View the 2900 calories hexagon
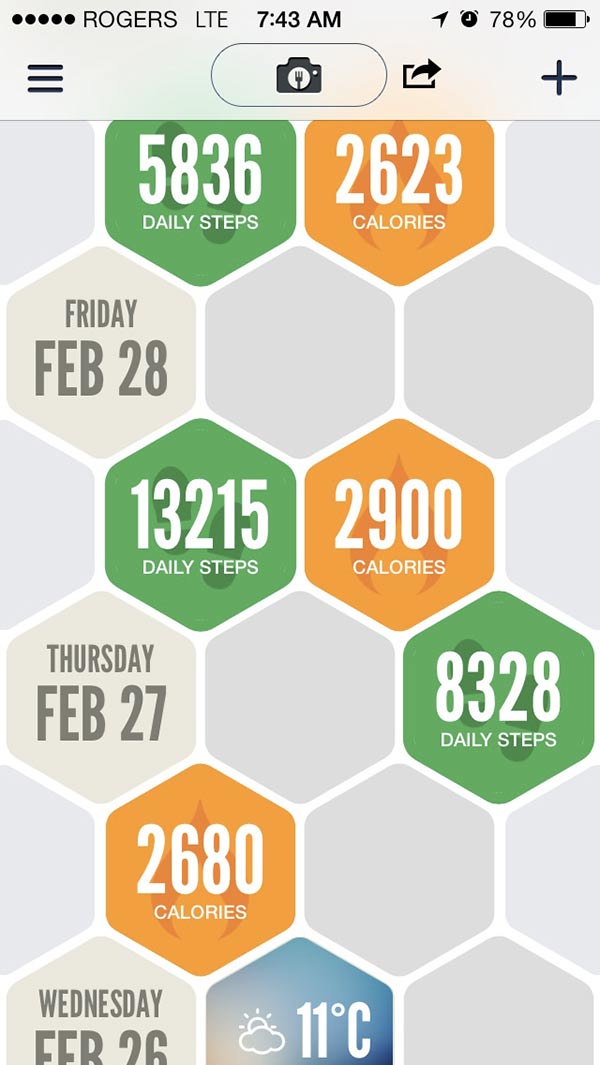Viewport: 600px width, 1065px height. pyautogui.click(x=399, y=525)
